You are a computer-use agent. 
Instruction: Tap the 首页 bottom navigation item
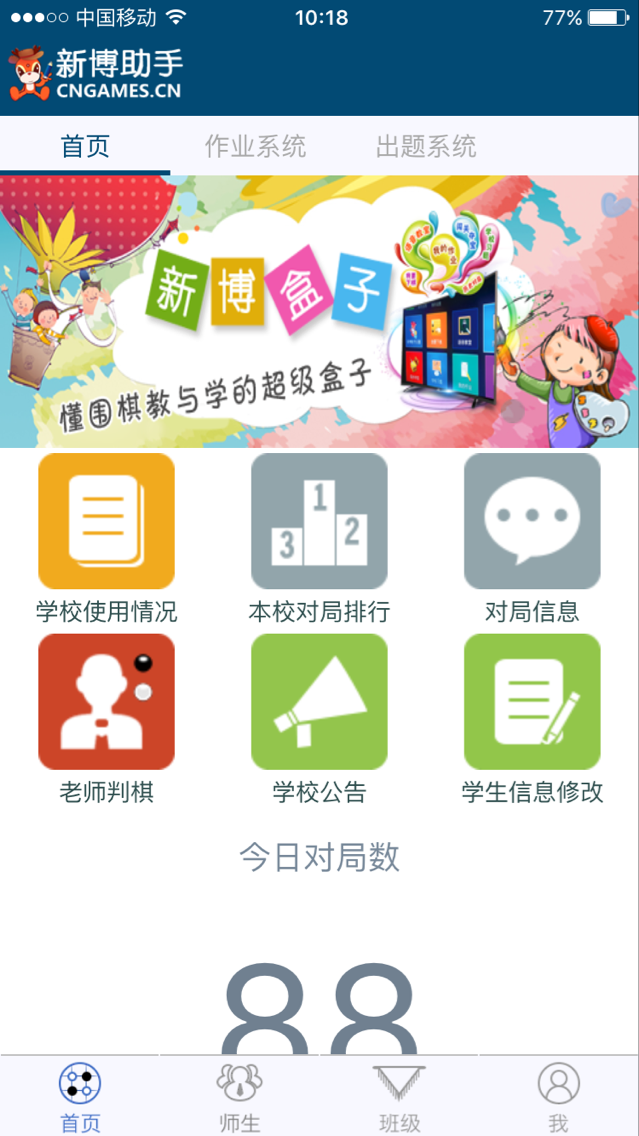(x=80, y=1097)
